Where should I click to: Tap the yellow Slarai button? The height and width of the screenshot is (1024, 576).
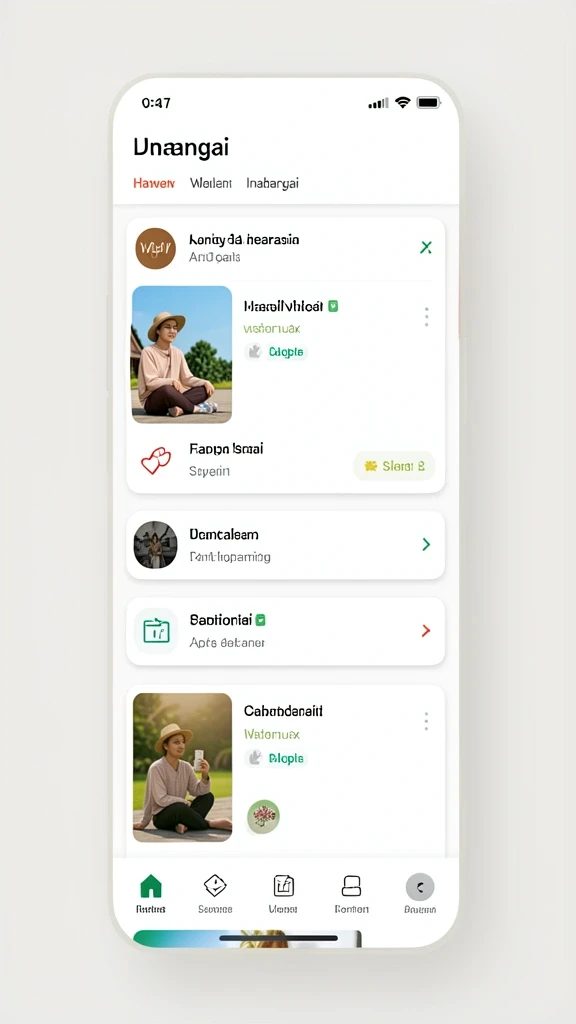pos(394,466)
